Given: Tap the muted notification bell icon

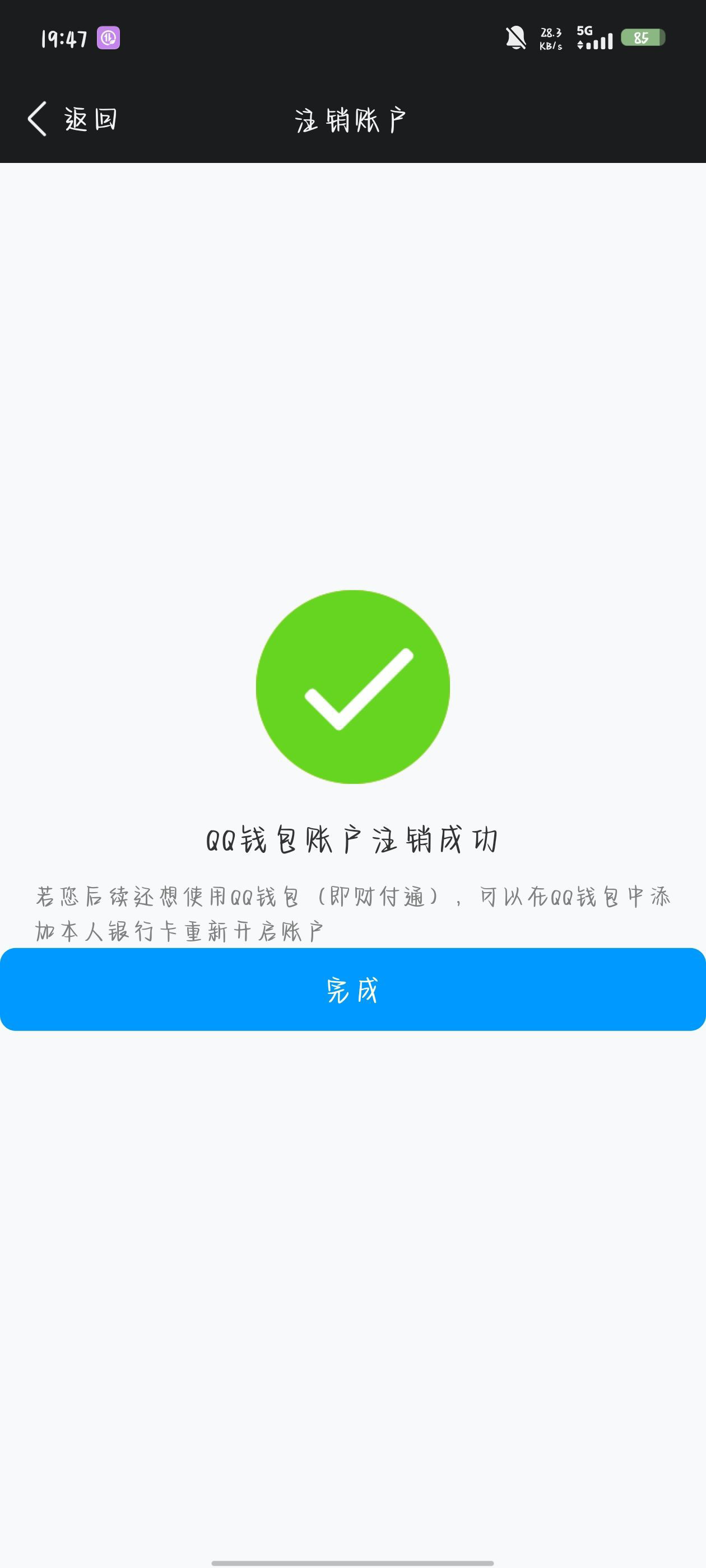Looking at the screenshot, I should [x=517, y=38].
